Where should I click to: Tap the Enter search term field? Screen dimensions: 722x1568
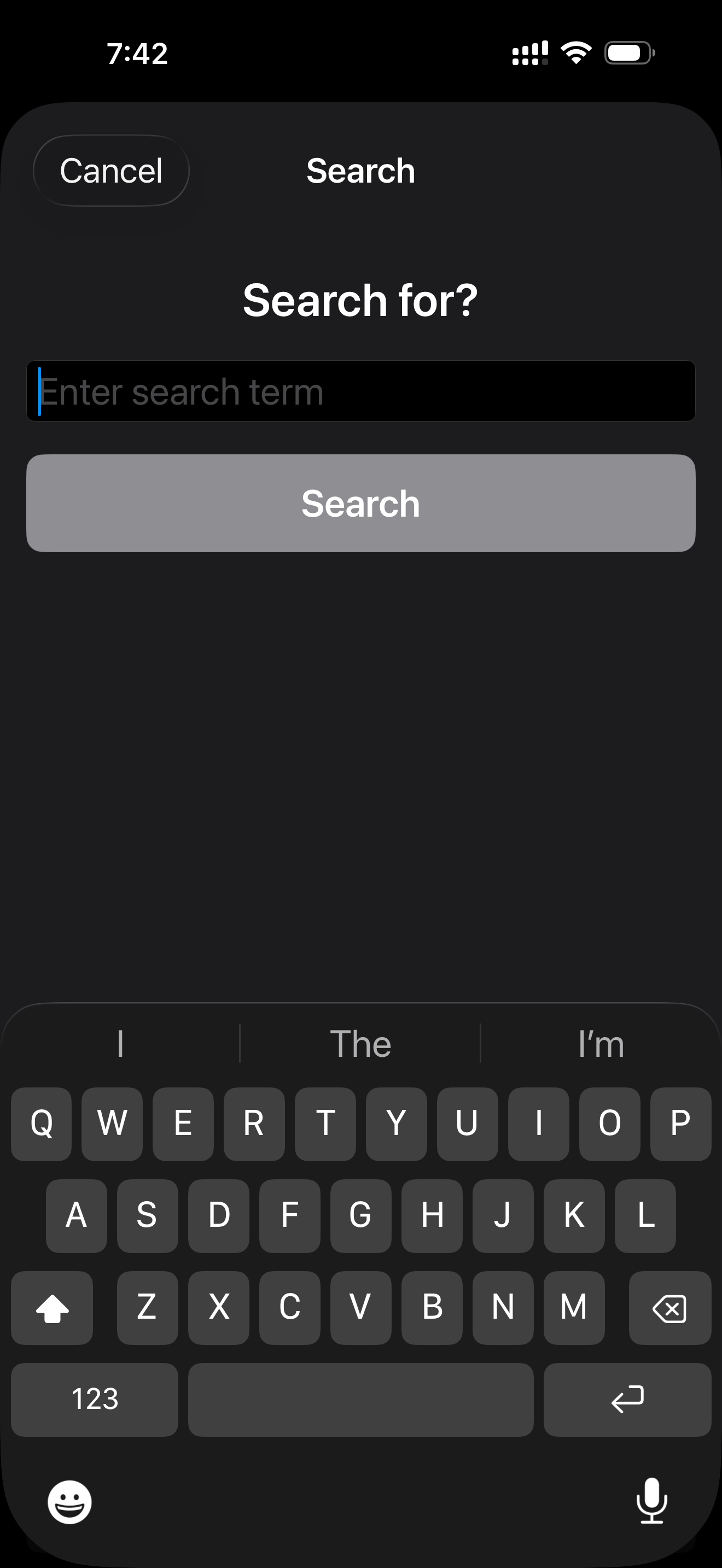point(361,391)
